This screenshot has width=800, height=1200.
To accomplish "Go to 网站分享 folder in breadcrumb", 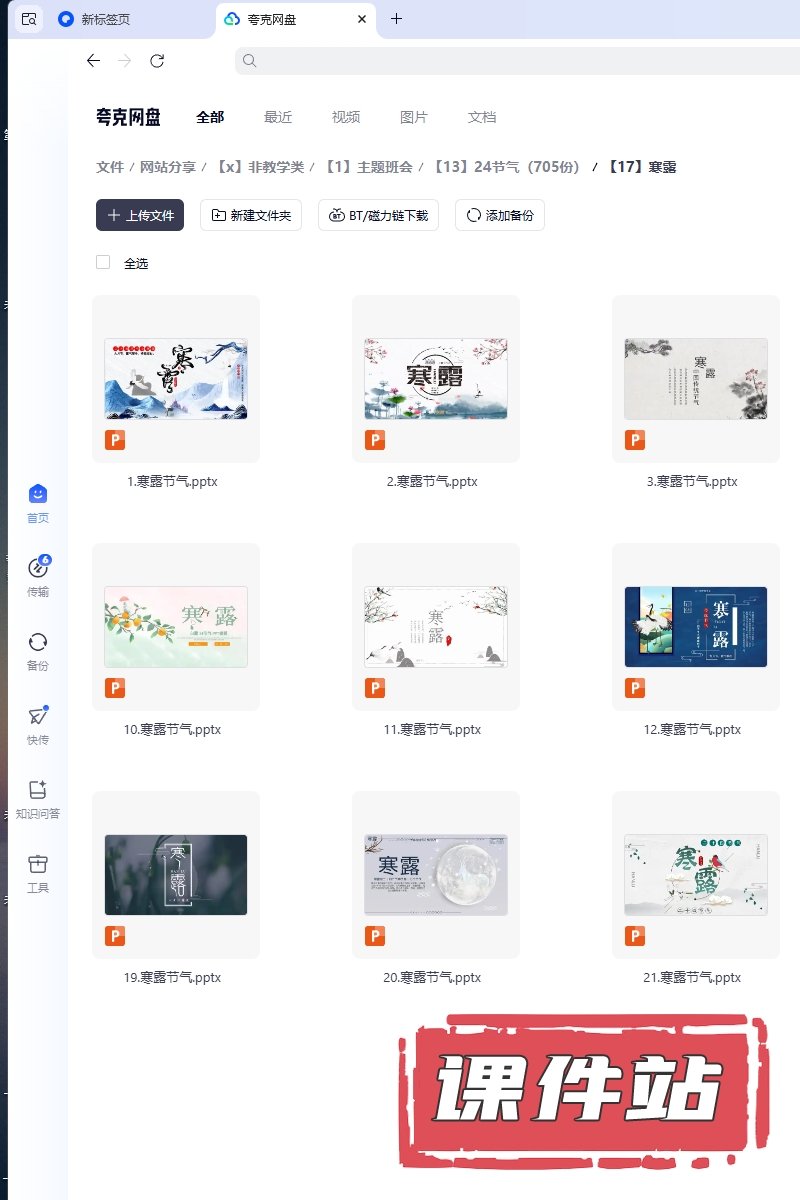I will coord(168,167).
